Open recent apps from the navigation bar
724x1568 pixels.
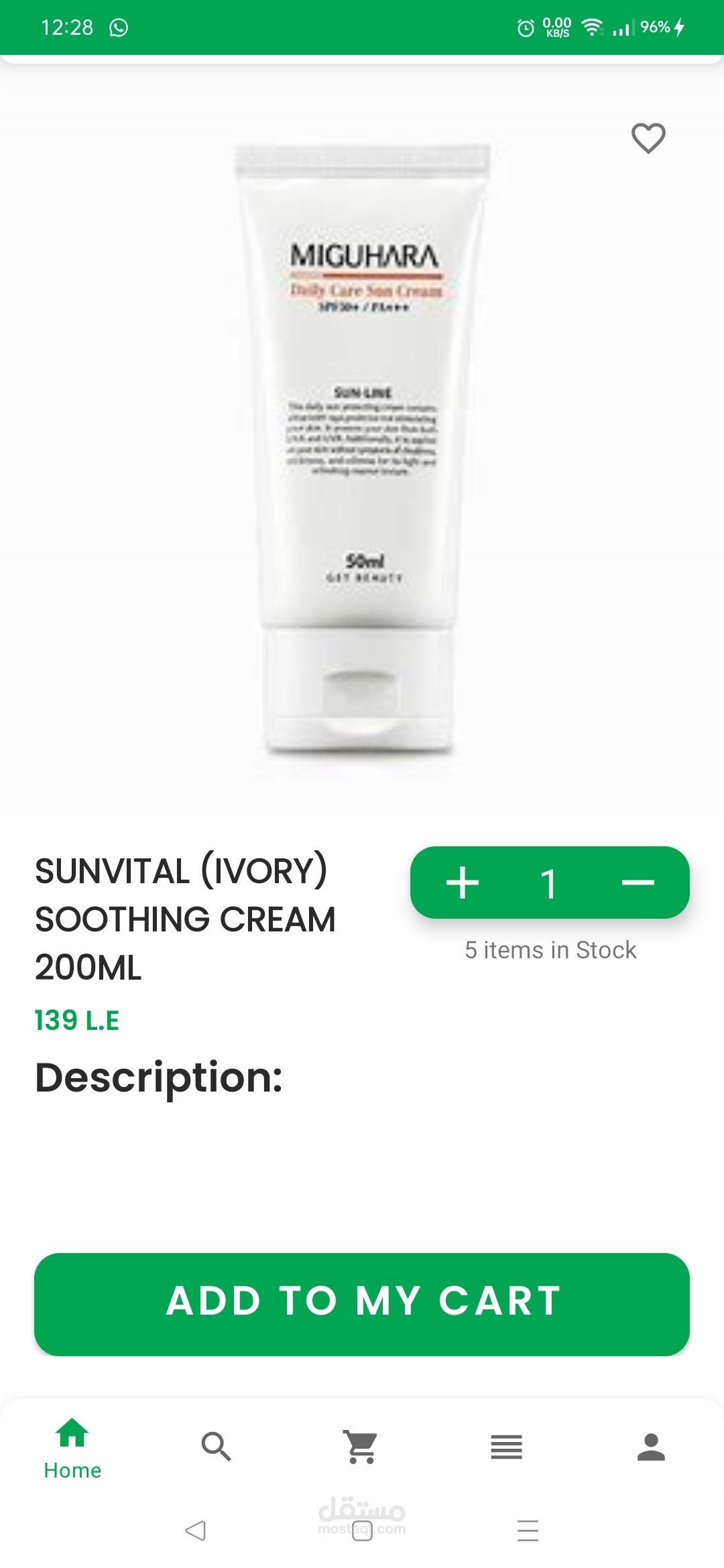click(x=528, y=1530)
